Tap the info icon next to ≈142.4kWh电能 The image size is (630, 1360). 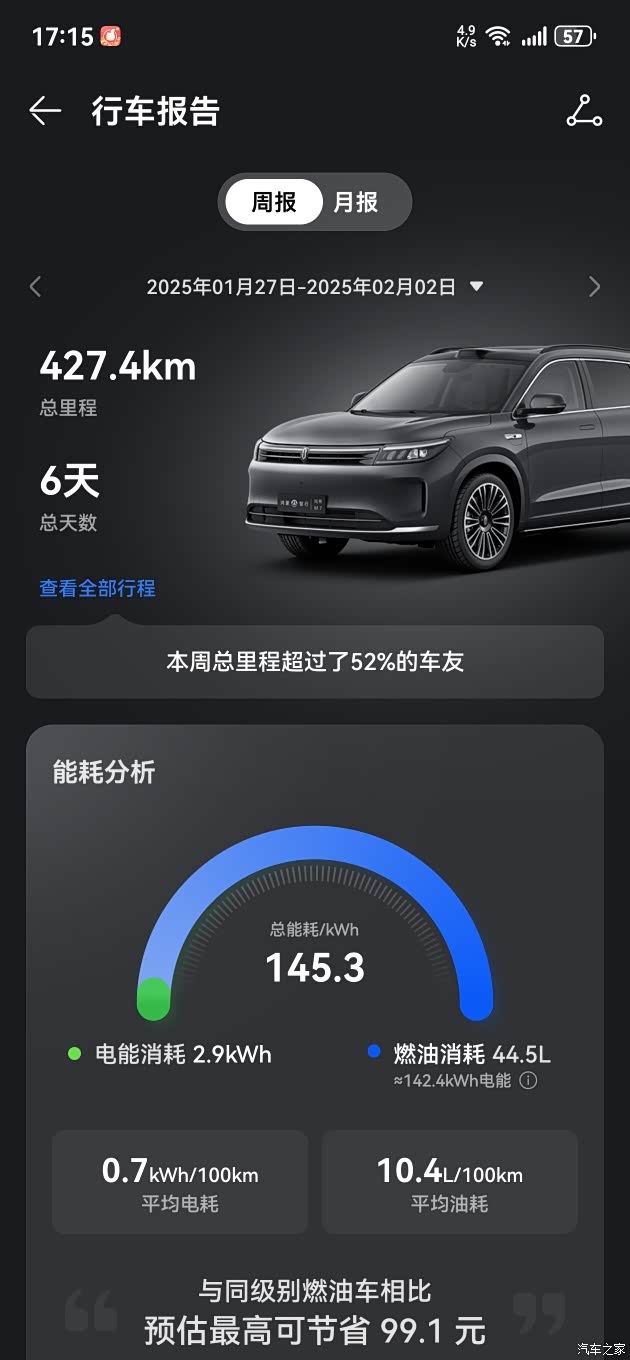[528, 1080]
